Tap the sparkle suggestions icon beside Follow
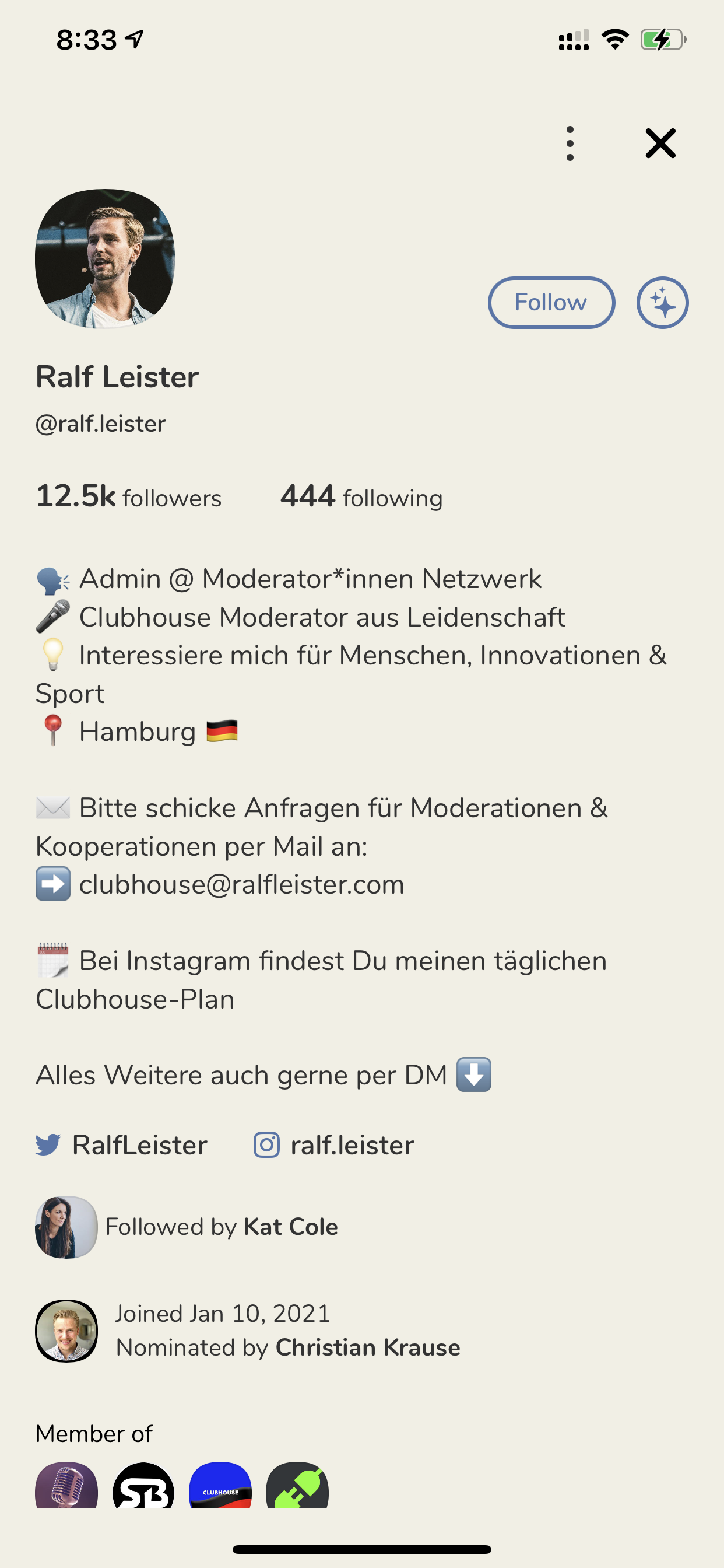Screen dimensions: 724x1568 [x=663, y=303]
